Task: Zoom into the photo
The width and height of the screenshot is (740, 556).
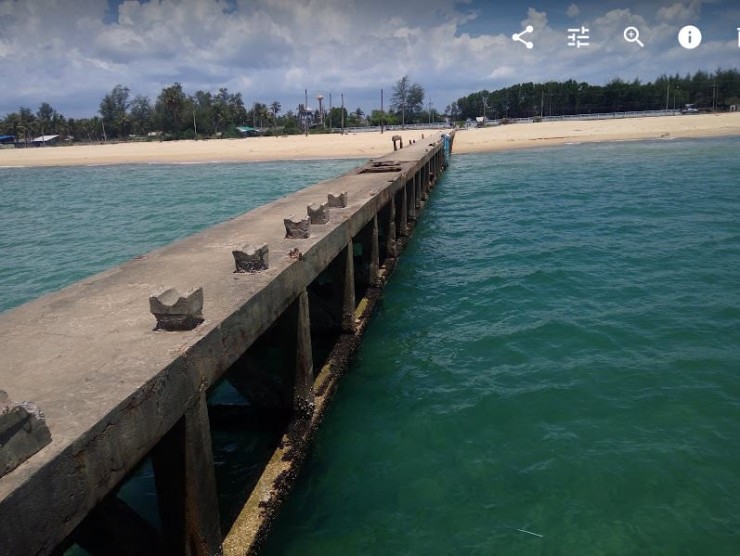Action: tap(634, 38)
